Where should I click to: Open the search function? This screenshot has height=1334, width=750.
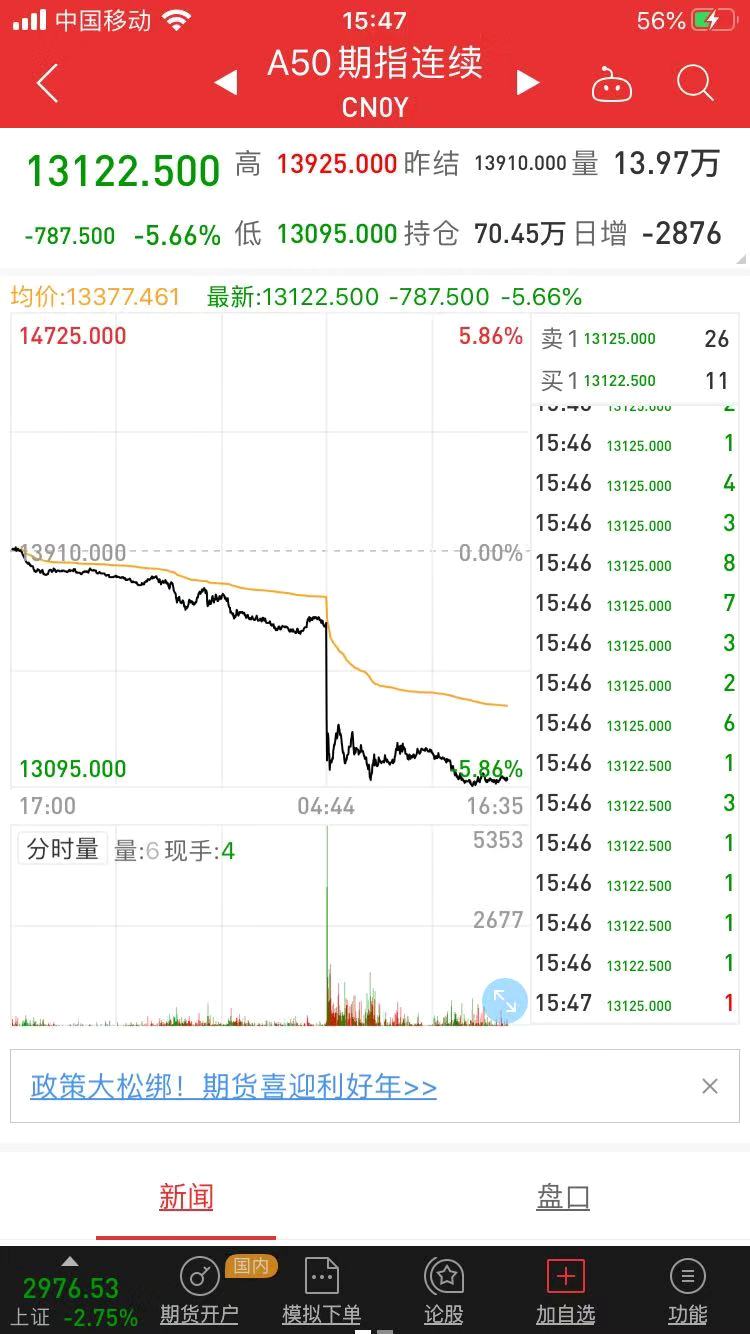694,84
